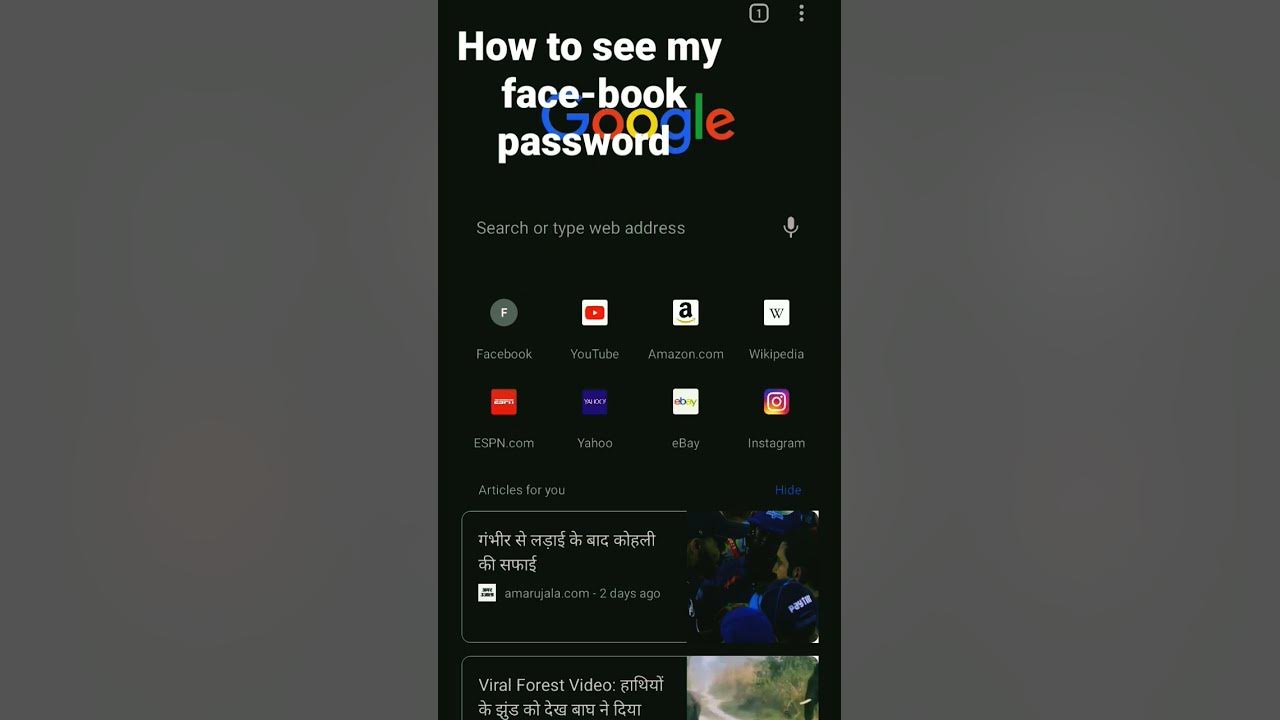This screenshot has width=1280, height=720.
Task: Open the tab switcher
Action: coord(759,13)
